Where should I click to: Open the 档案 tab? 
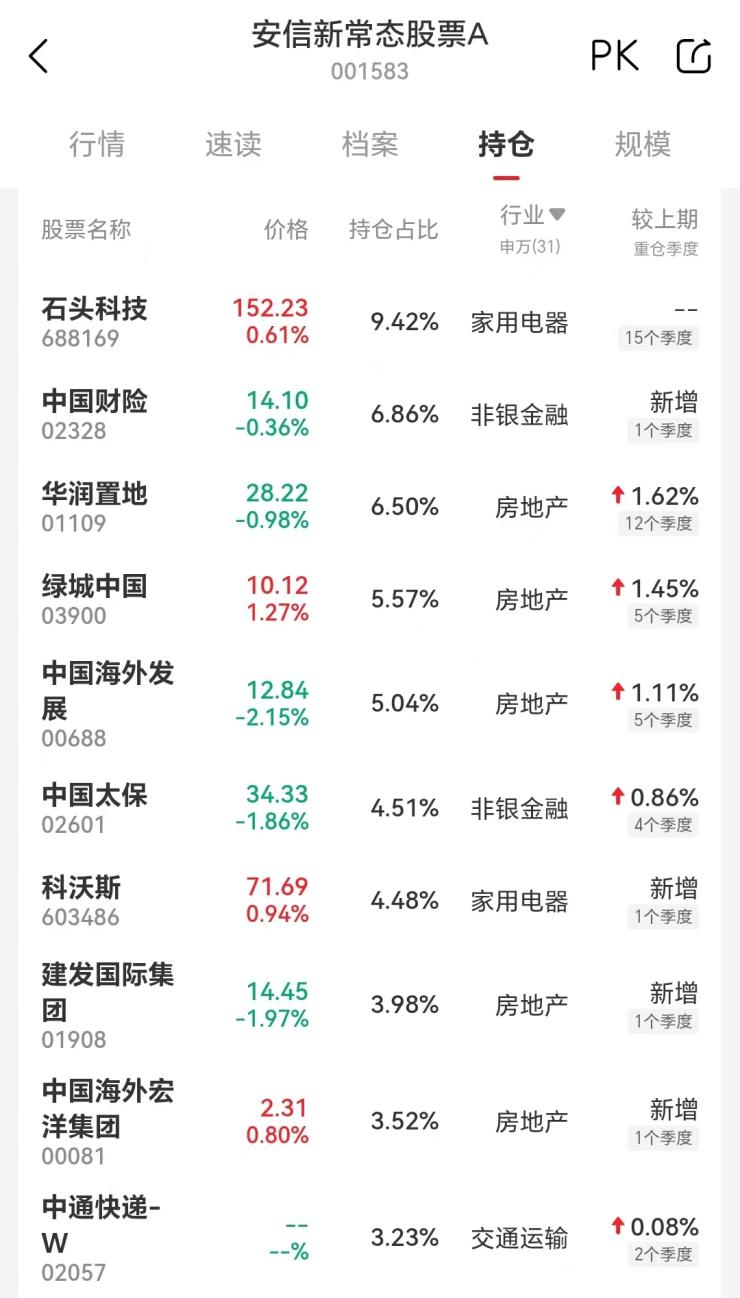pyautogui.click(x=370, y=145)
